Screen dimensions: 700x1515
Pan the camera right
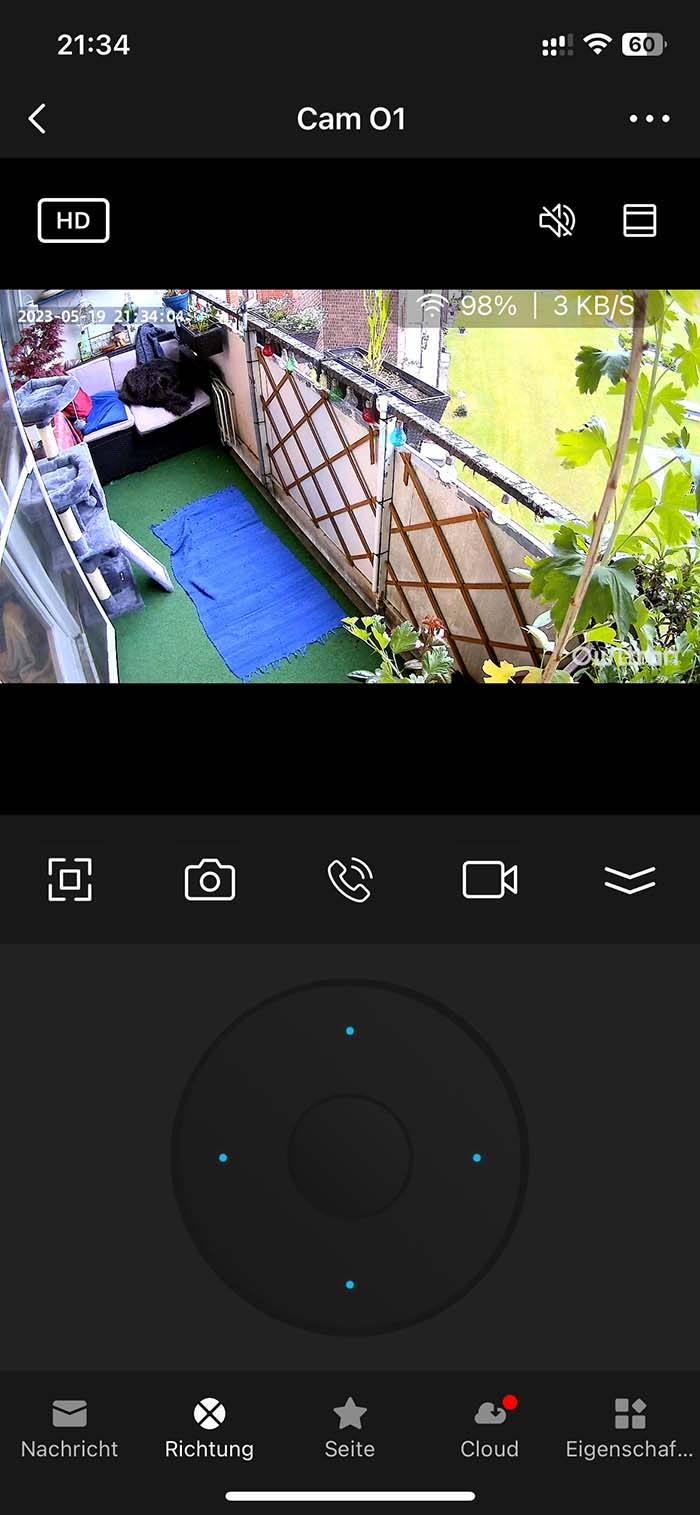(x=476, y=1158)
